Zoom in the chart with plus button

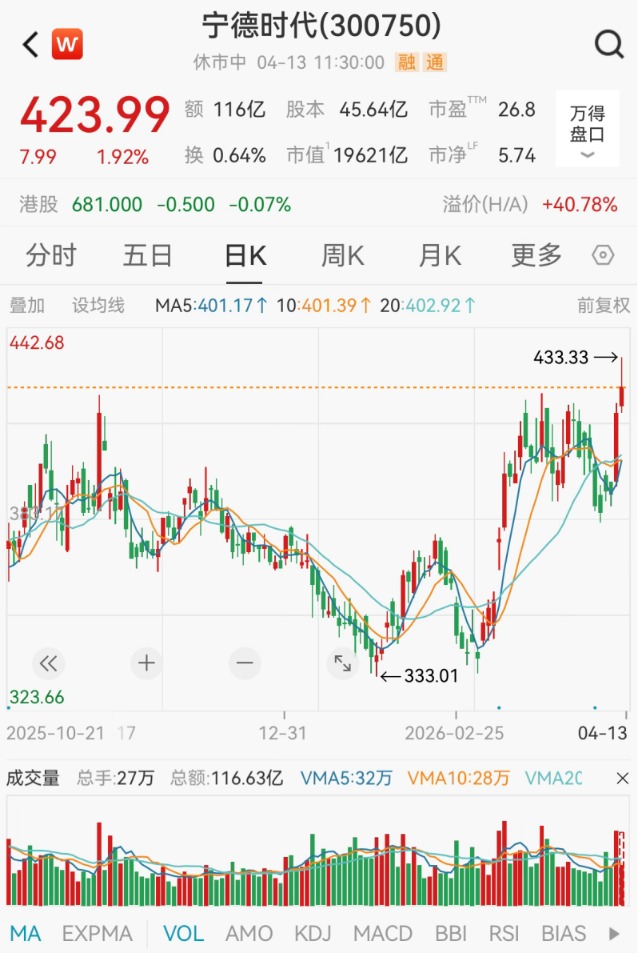pyautogui.click(x=146, y=662)
